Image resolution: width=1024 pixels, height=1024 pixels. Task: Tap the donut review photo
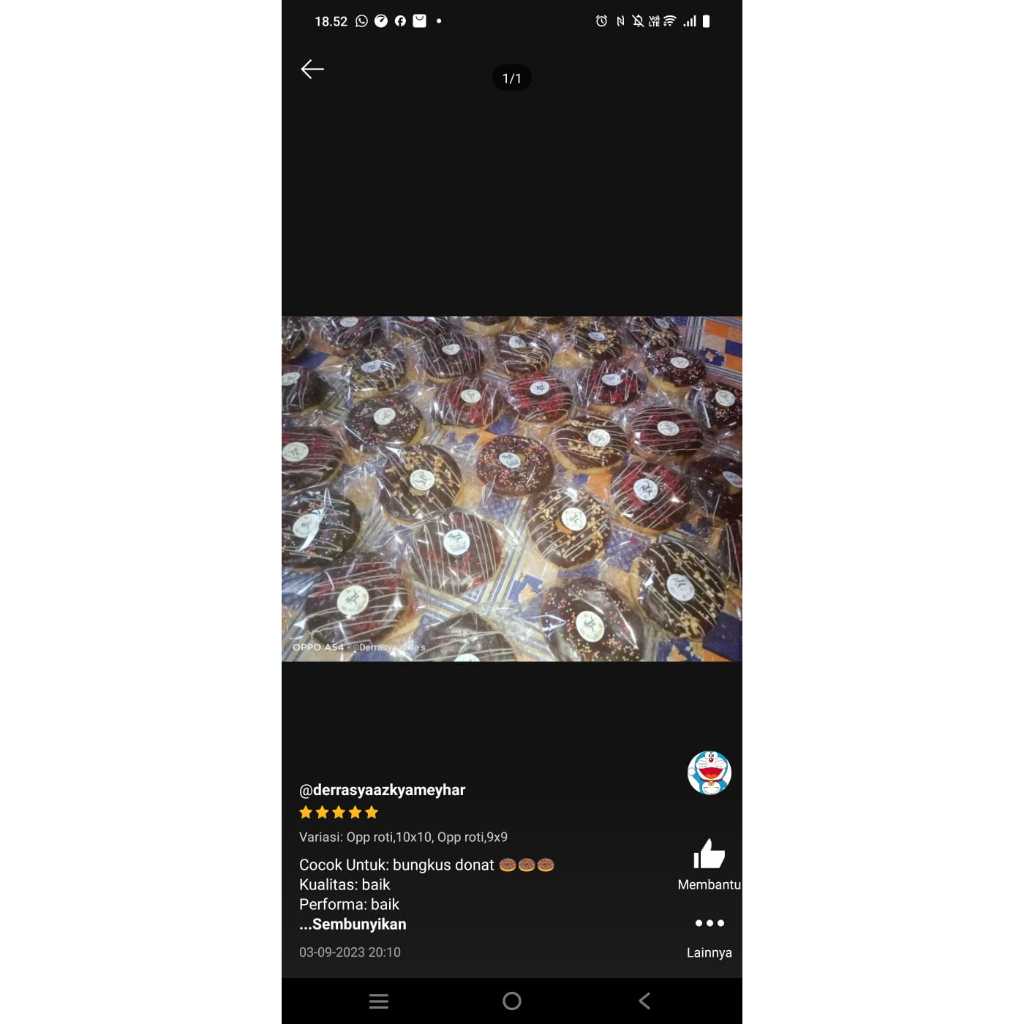pyautogui.click(x=512, y=489)
